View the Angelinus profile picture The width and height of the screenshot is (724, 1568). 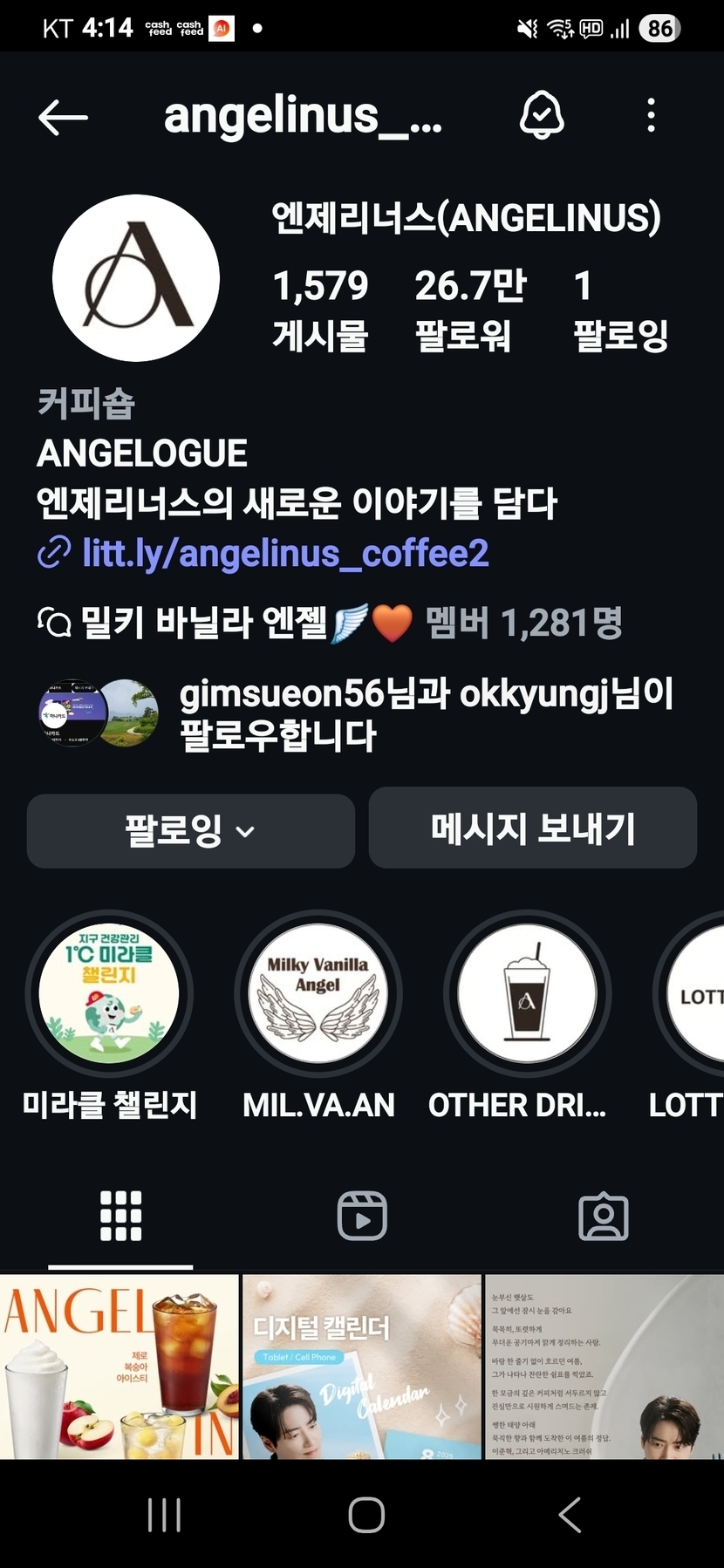(136, 278)
